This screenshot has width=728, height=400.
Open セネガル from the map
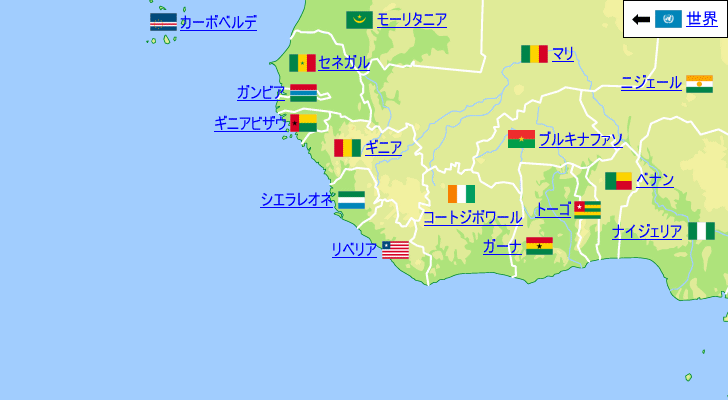343,63
